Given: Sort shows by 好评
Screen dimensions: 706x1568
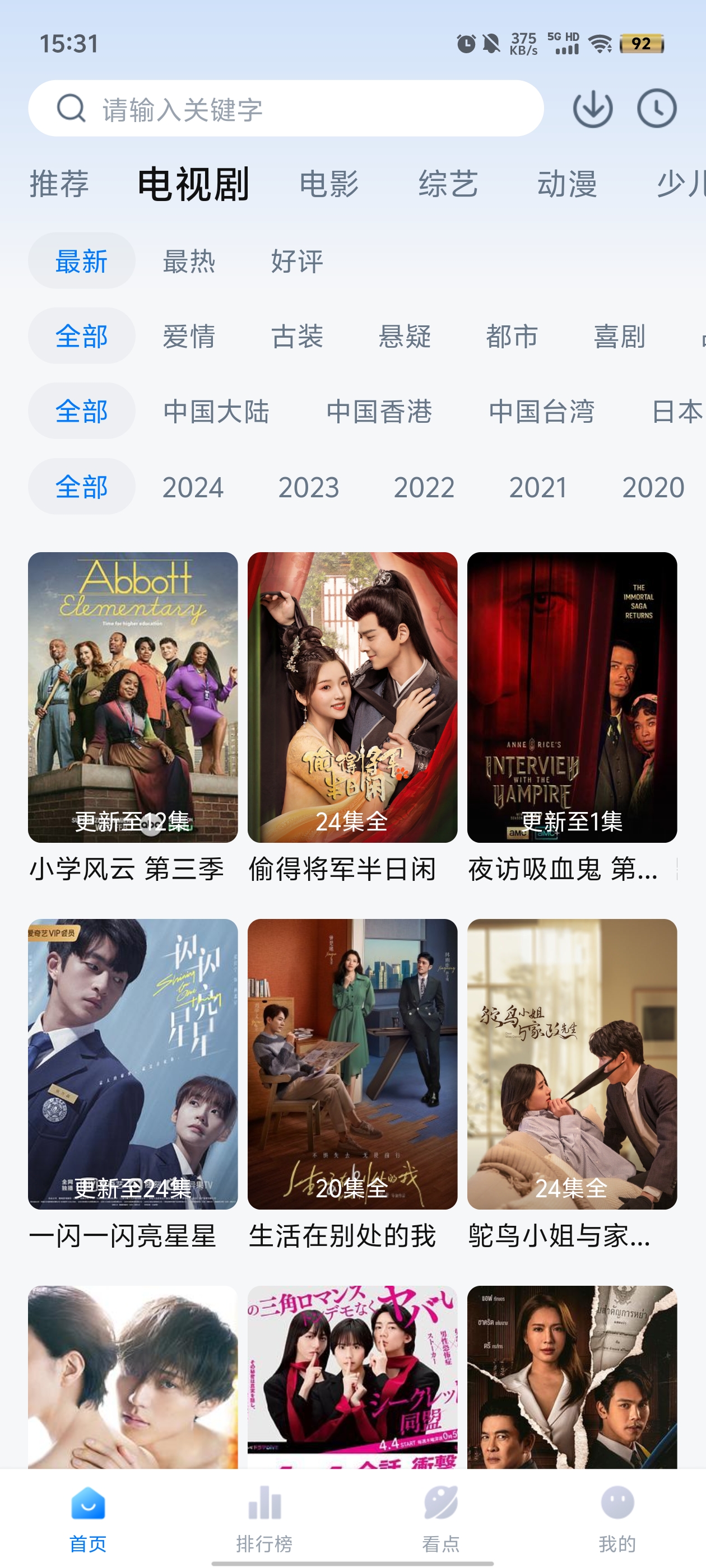Looking at the screenshot, I should pos(296,261).
